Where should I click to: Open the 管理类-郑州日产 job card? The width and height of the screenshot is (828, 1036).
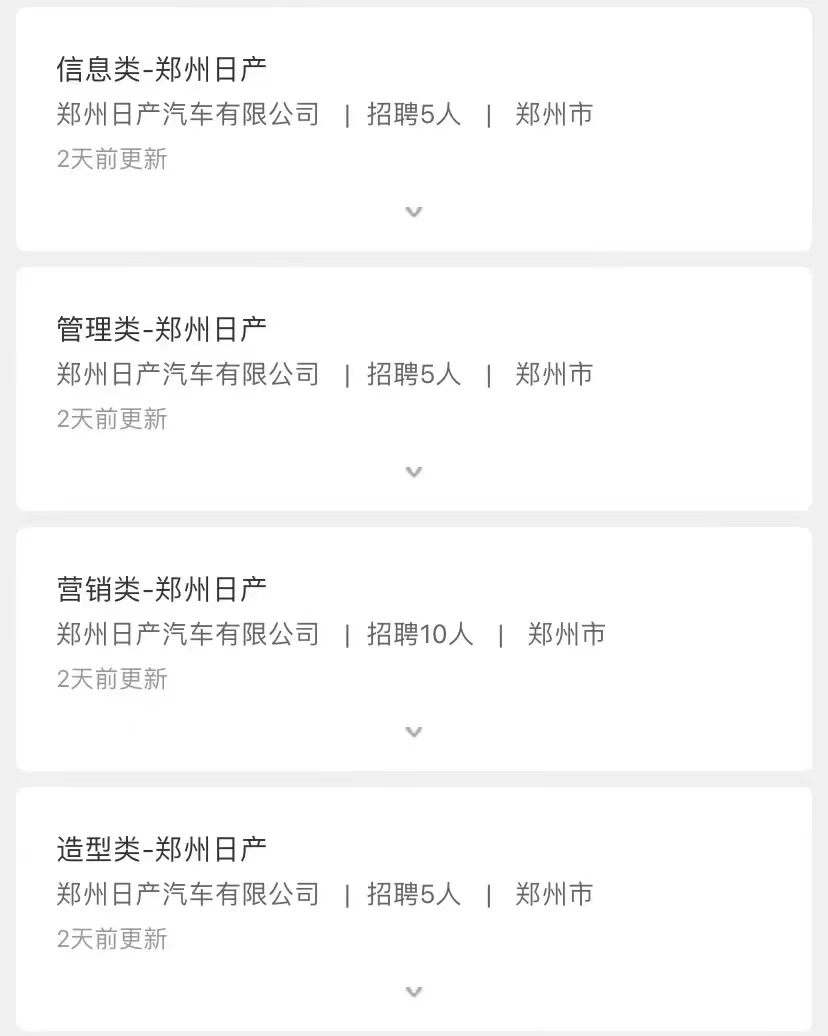tap(162, 329)
